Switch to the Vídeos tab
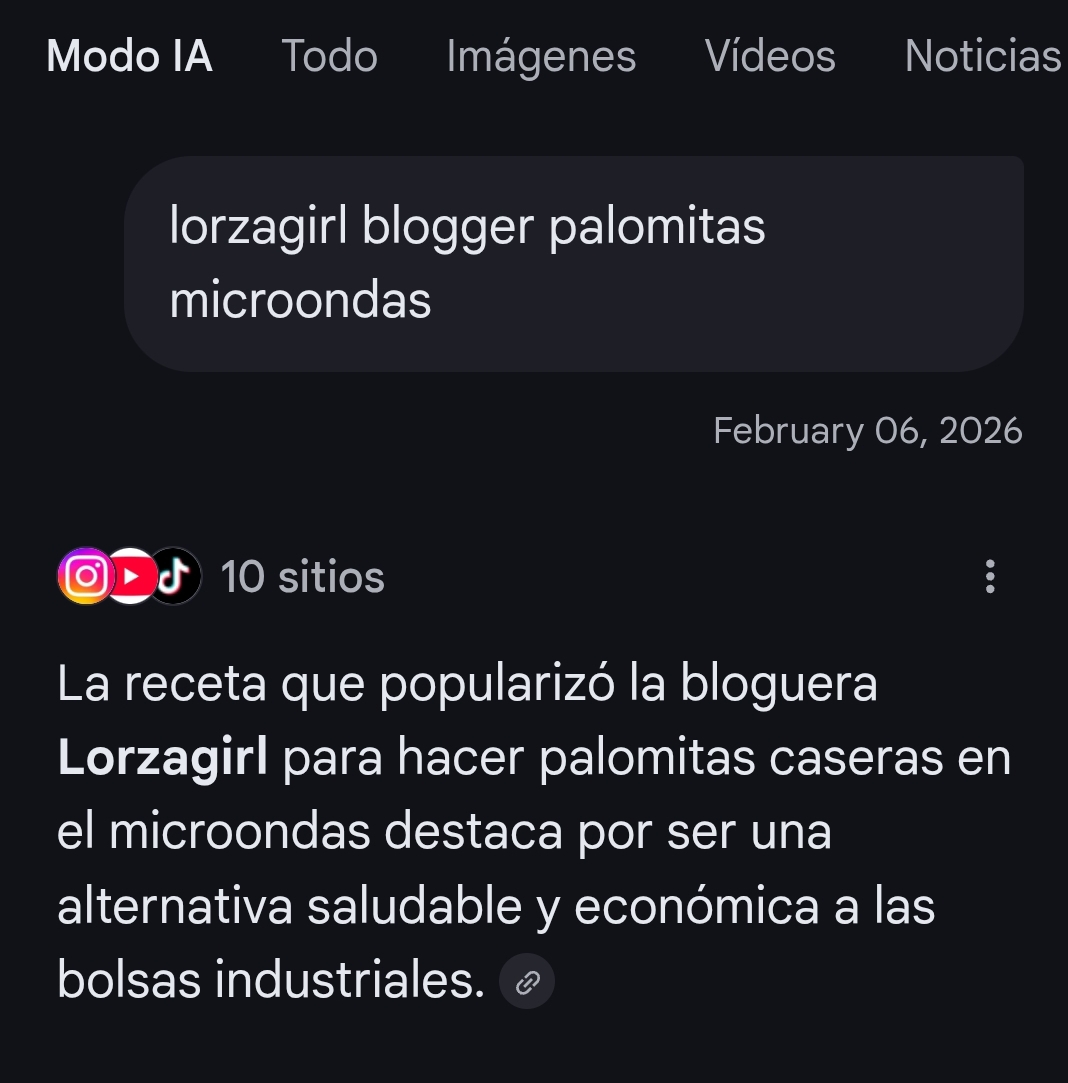This screenshot has width=1068, height=1083. (770, 57)
